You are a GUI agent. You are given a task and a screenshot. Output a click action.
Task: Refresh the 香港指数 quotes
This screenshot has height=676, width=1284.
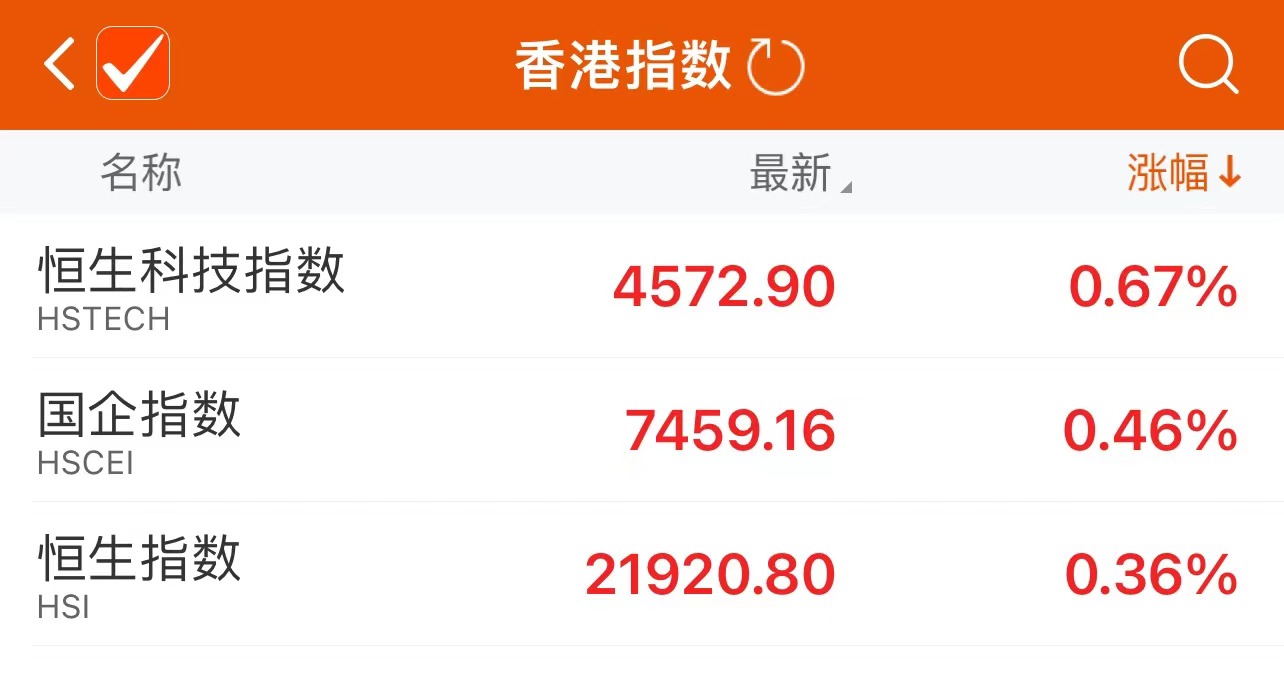coord(776,67)
